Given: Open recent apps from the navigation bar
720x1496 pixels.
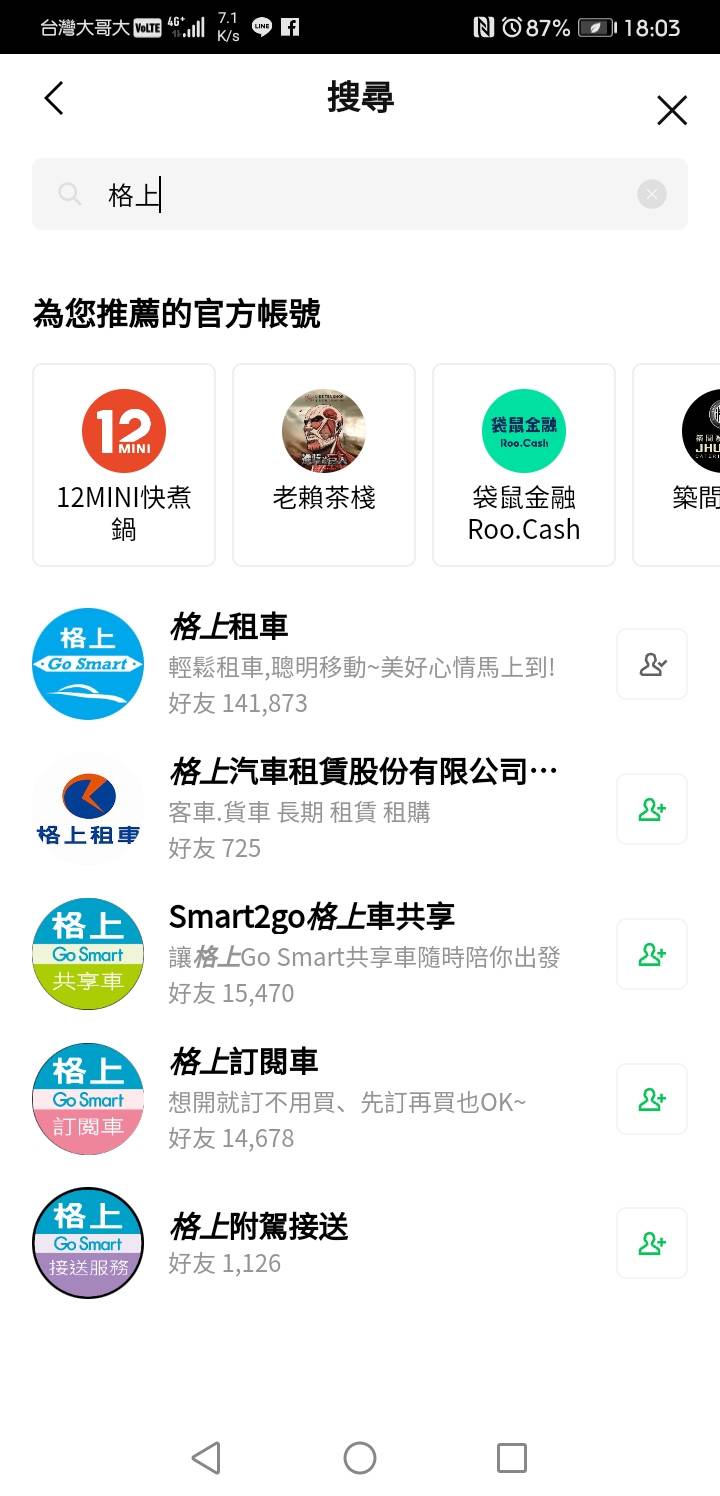Looking at the screenshot, I should tap(512, 1458).
